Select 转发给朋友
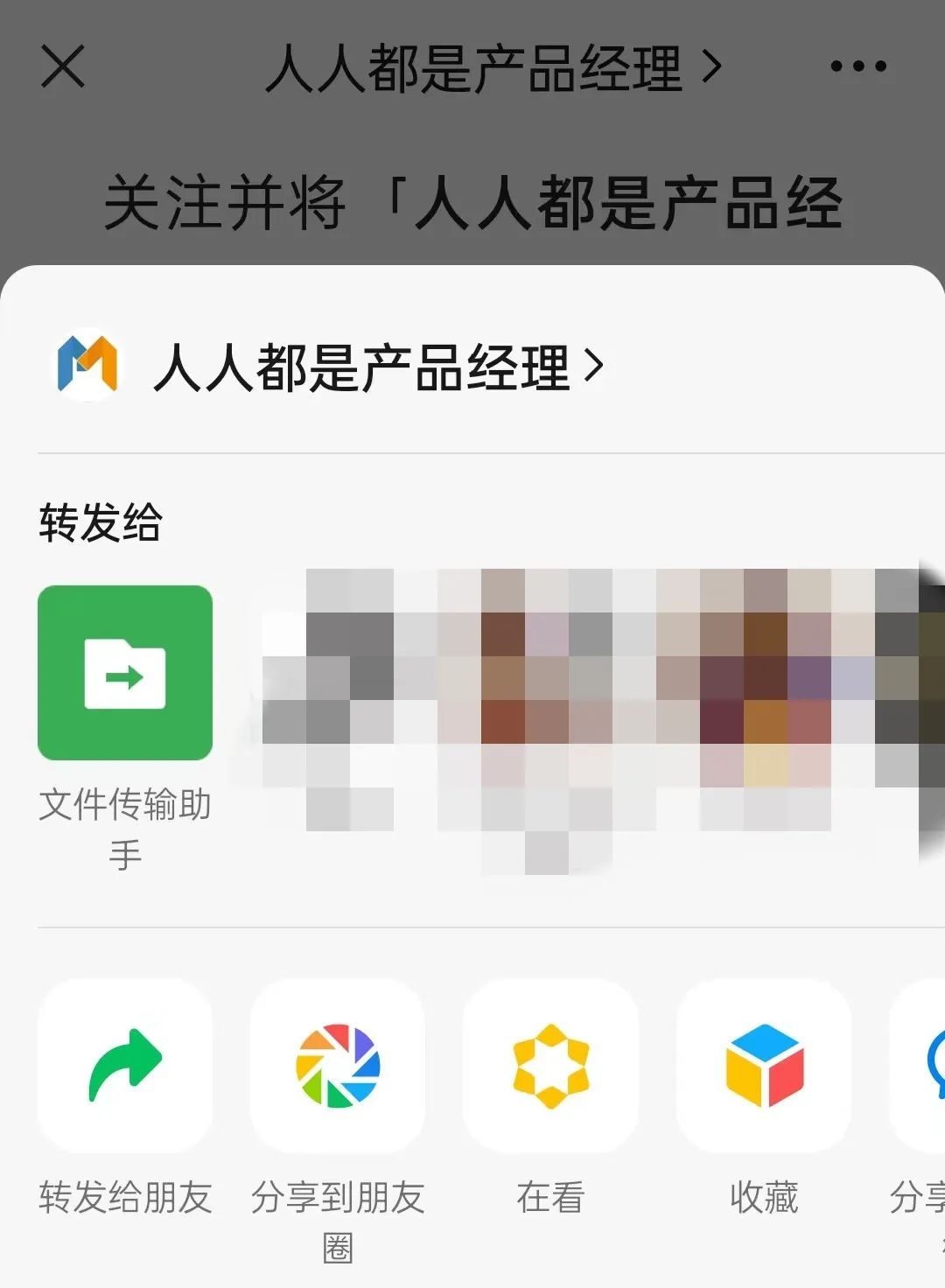This screenshot has width=945, height=1288. [125, 1066]
